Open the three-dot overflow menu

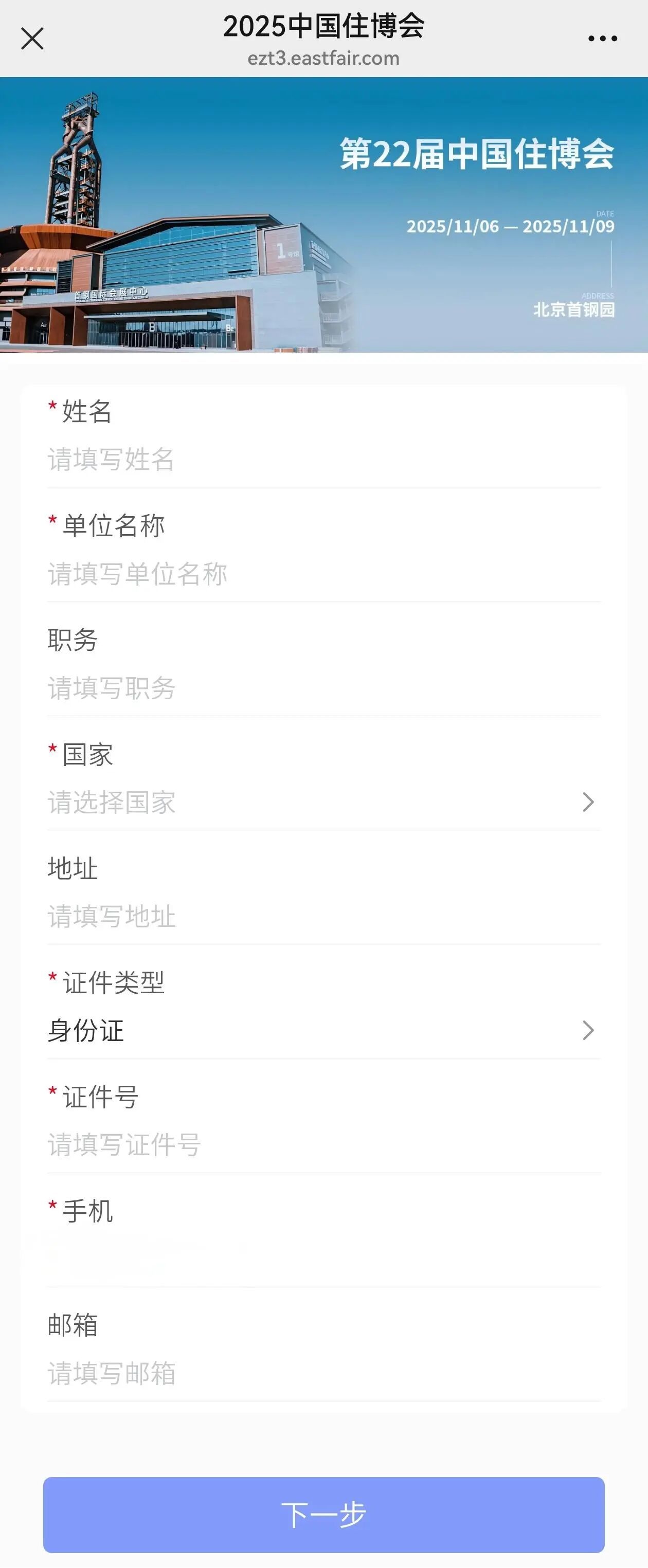[602, 39]
